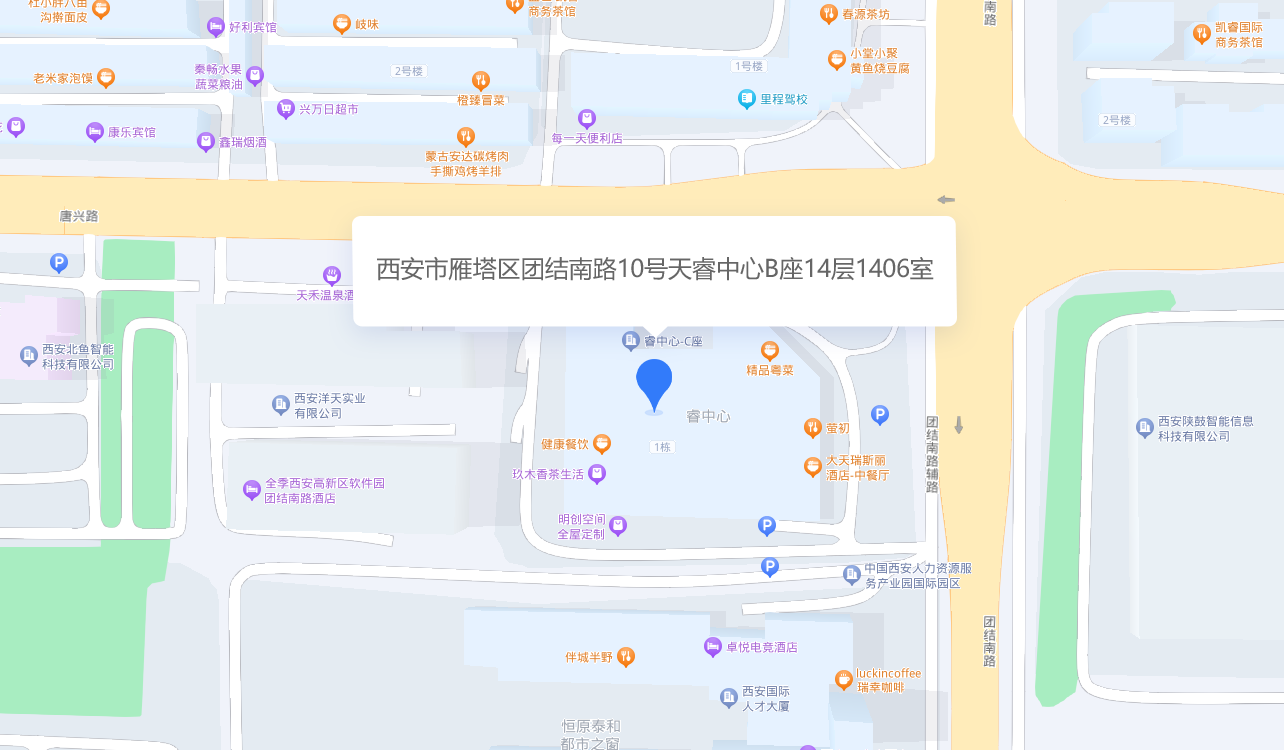Tap the blue location pin marker
This screenshot has height=750, width=1284.
(654, 383)
